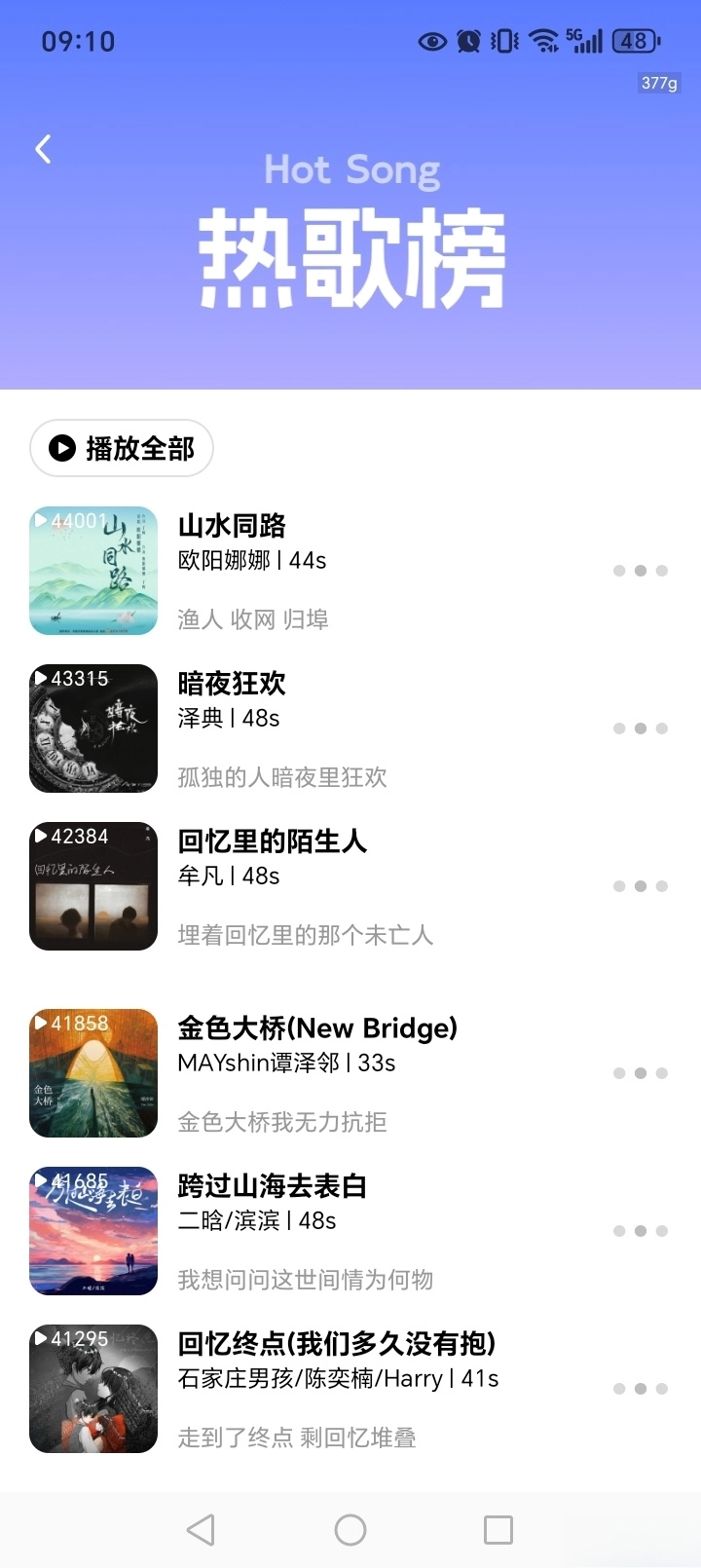Open options menu for 金色大桥(New Bridge)

coord(641,1072)
